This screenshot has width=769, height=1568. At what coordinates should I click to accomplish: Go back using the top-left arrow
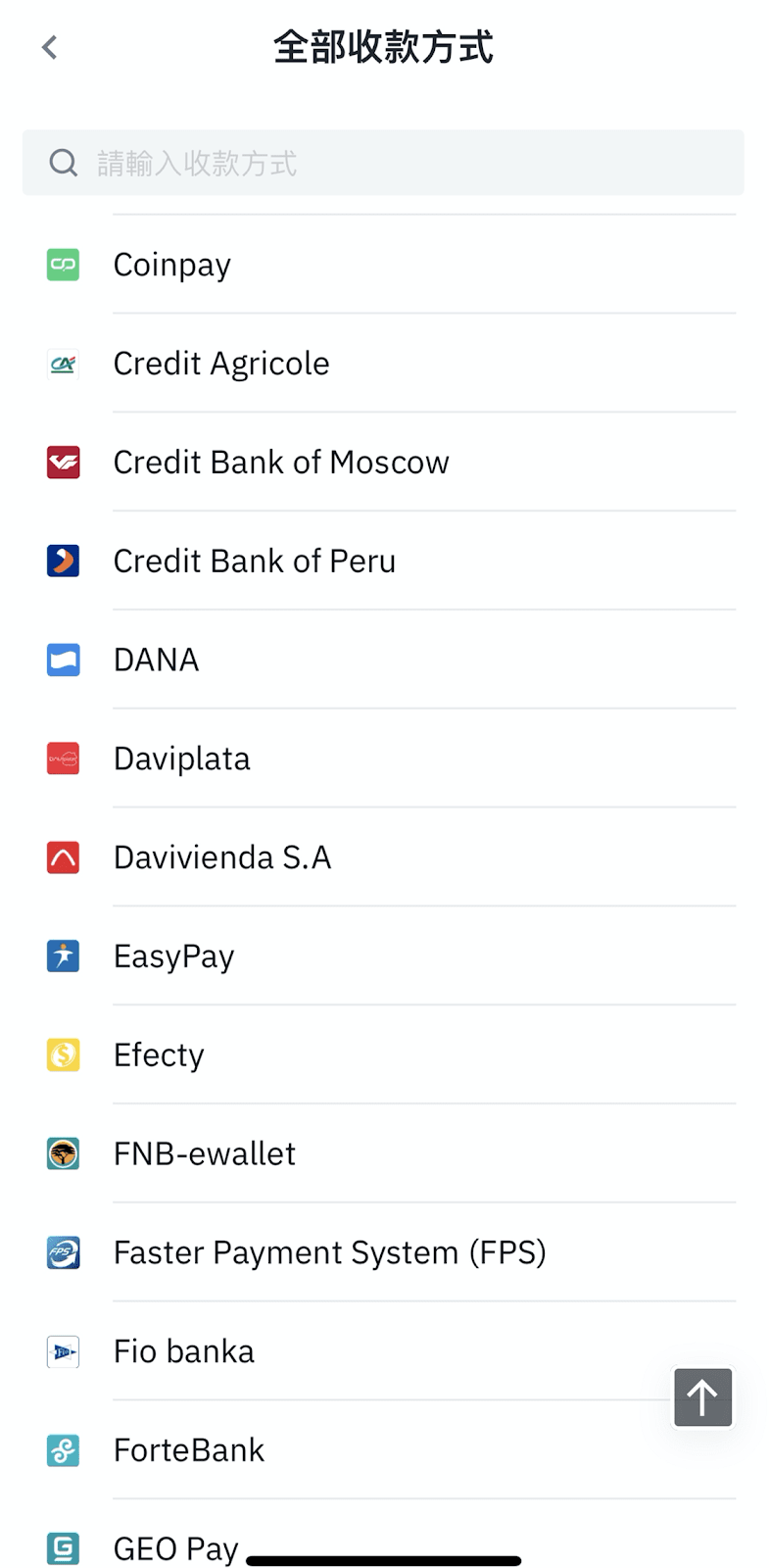pos(50,47)
